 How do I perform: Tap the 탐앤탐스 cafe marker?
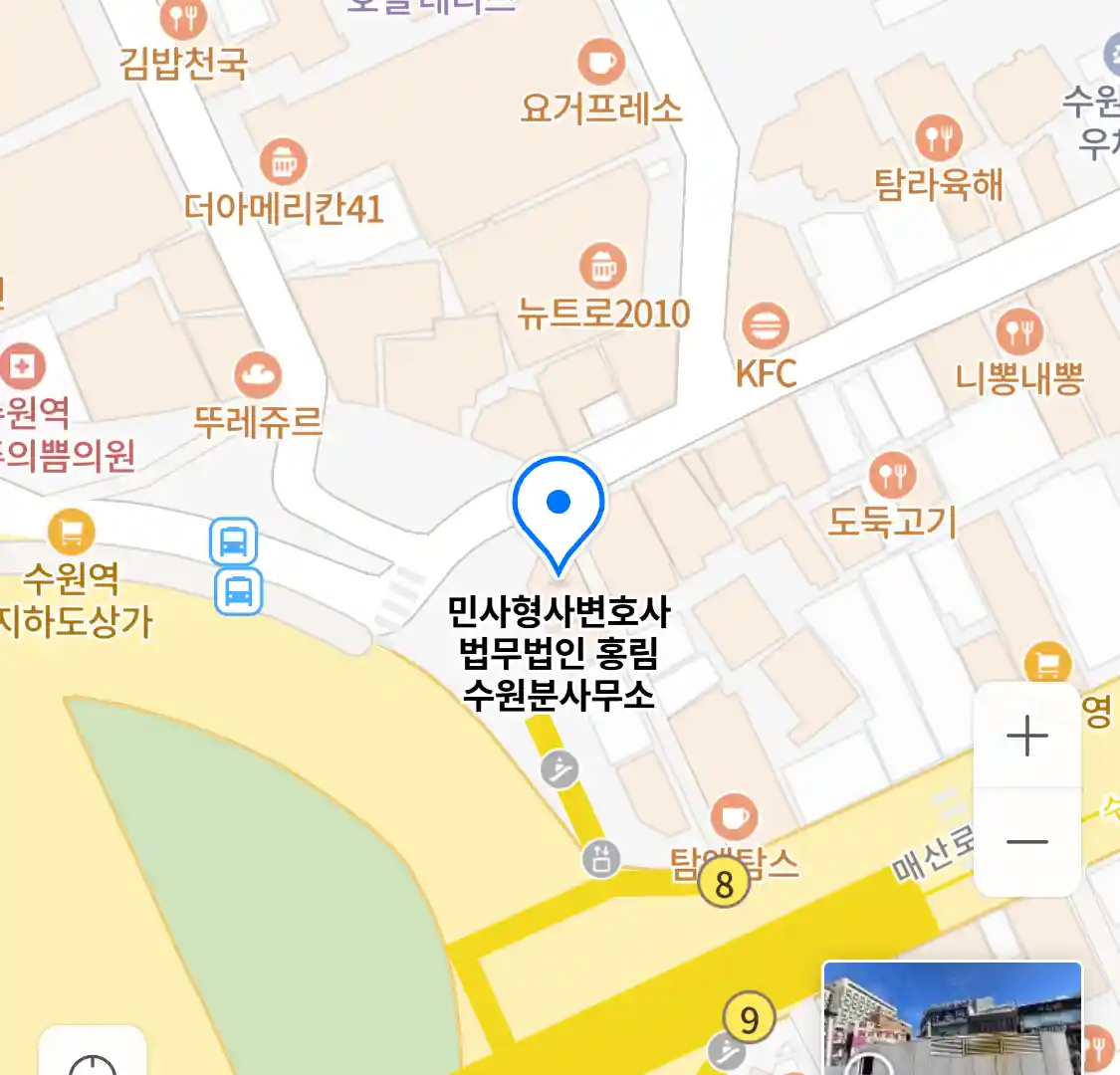tap(735, 818)
